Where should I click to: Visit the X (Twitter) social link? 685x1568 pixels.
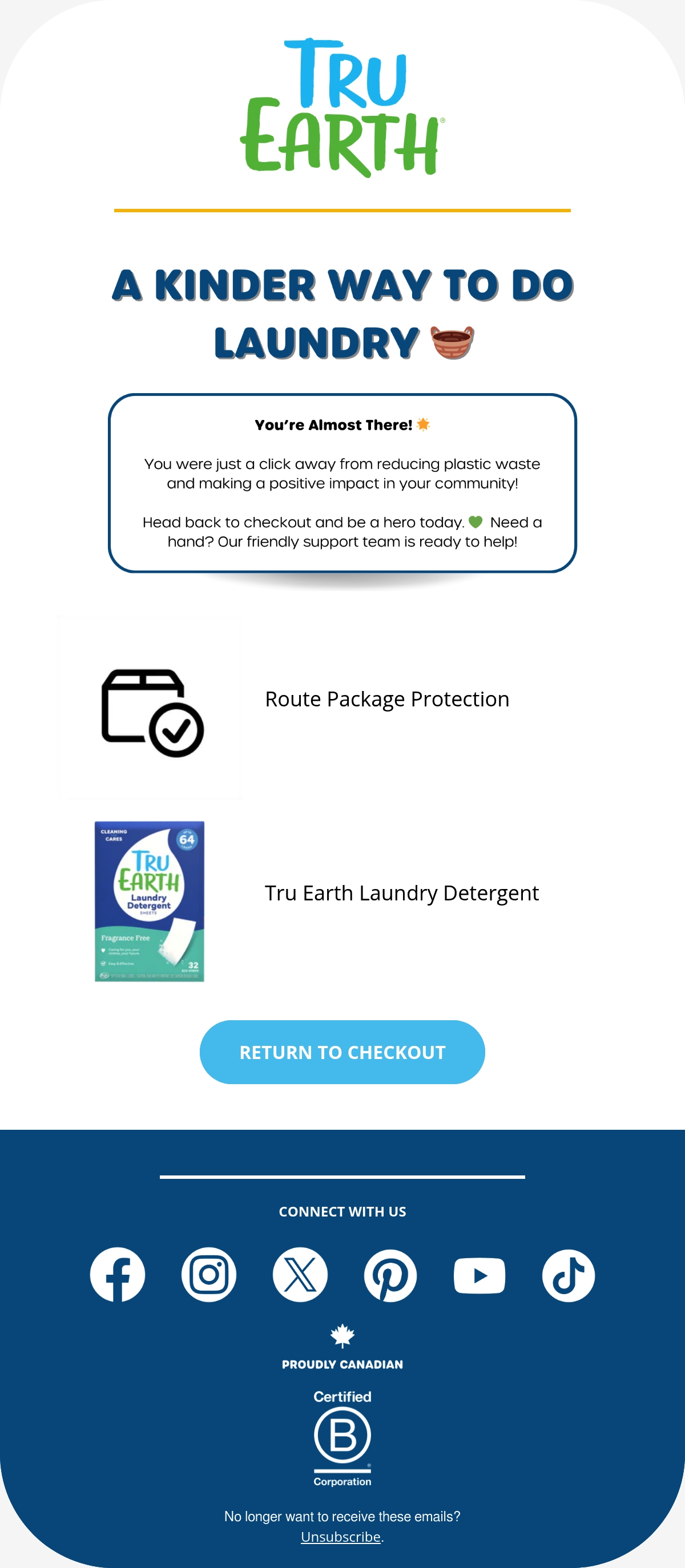tap(300, 1275)
